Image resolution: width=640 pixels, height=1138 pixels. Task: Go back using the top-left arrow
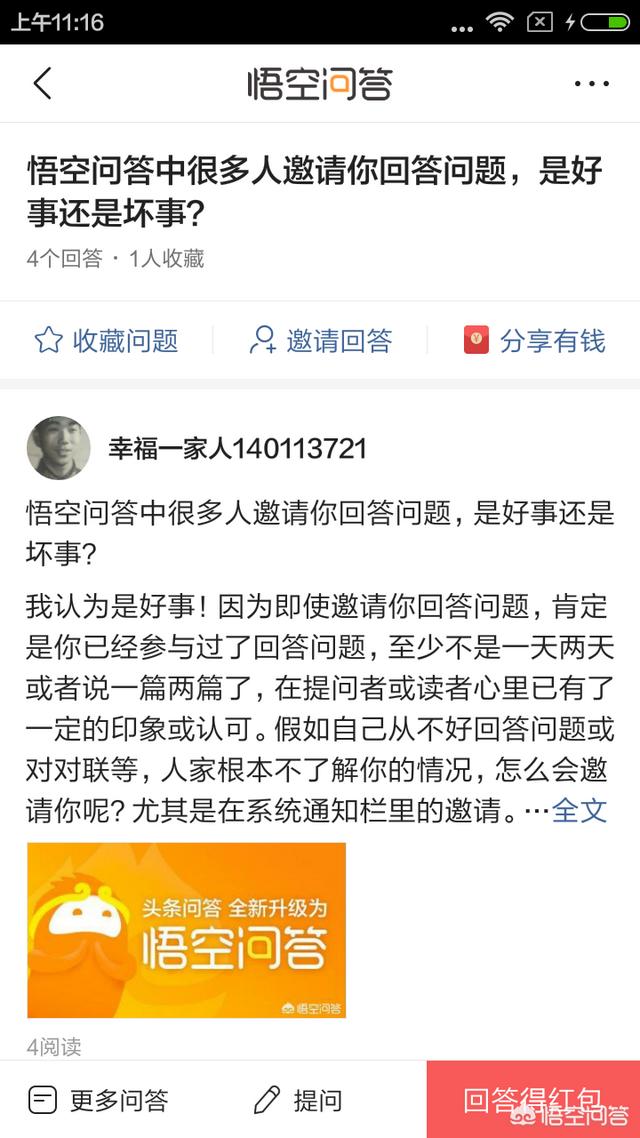point(42,84)
